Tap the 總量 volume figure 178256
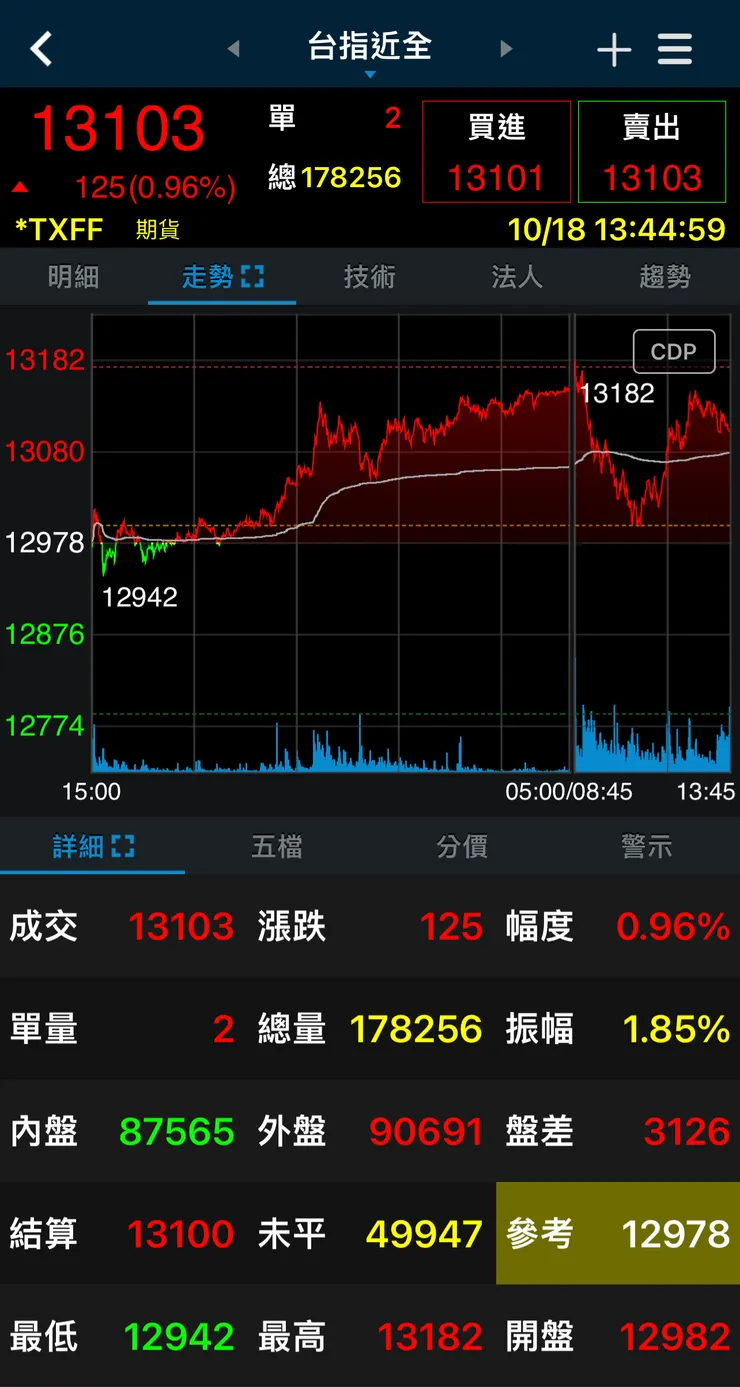This screenshot has width=740, height=1387. (416, 1028)
